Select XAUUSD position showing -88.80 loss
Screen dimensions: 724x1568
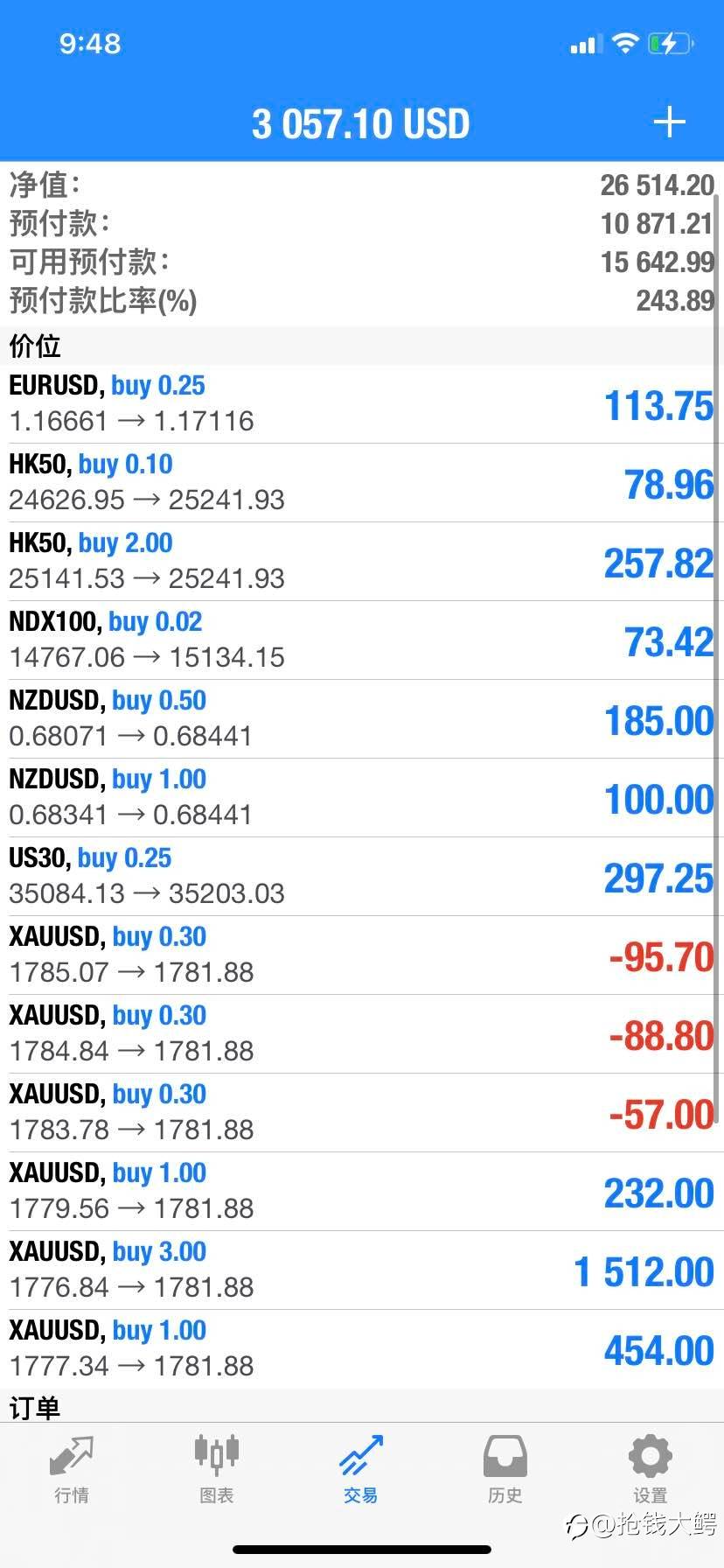coord(362,1034)
